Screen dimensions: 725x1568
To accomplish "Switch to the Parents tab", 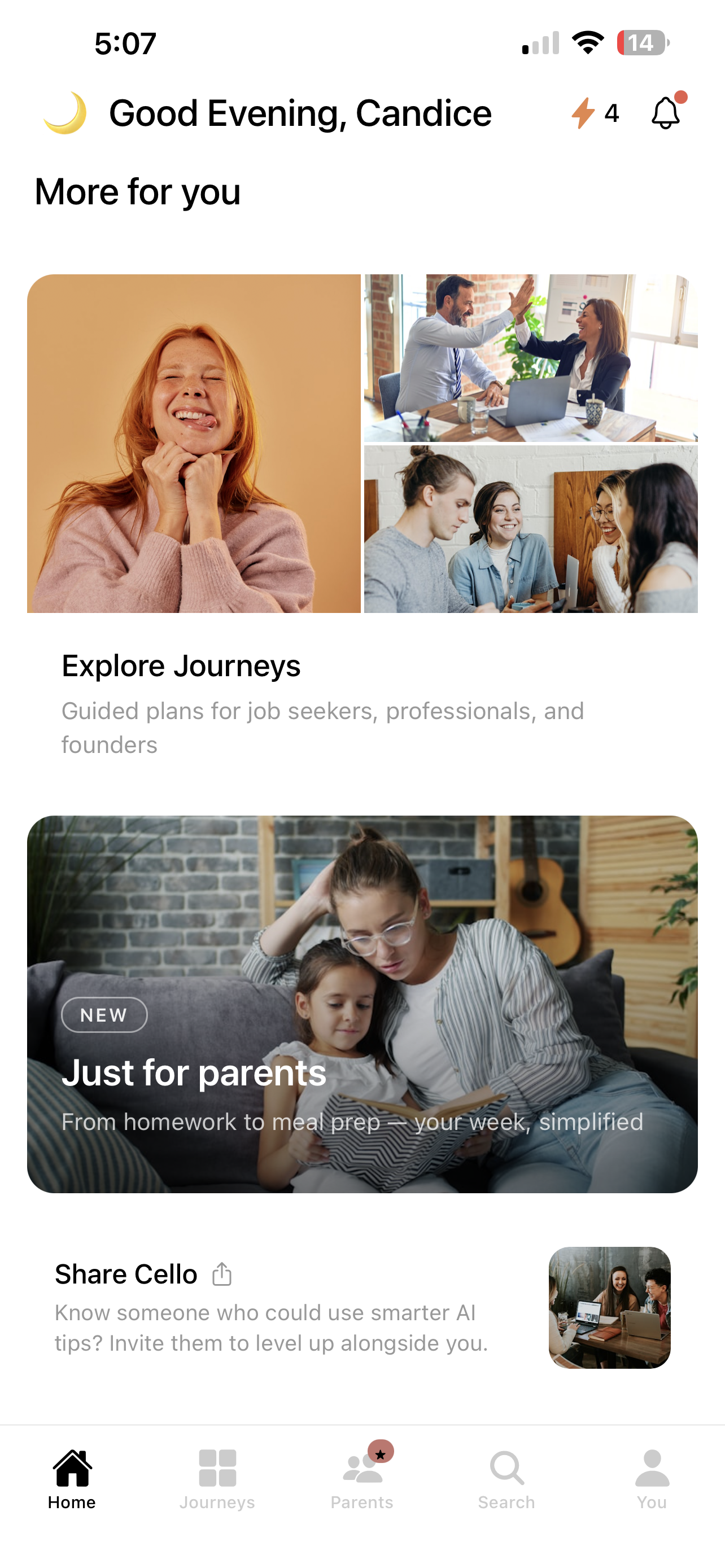I will [x=362, y=1479].
